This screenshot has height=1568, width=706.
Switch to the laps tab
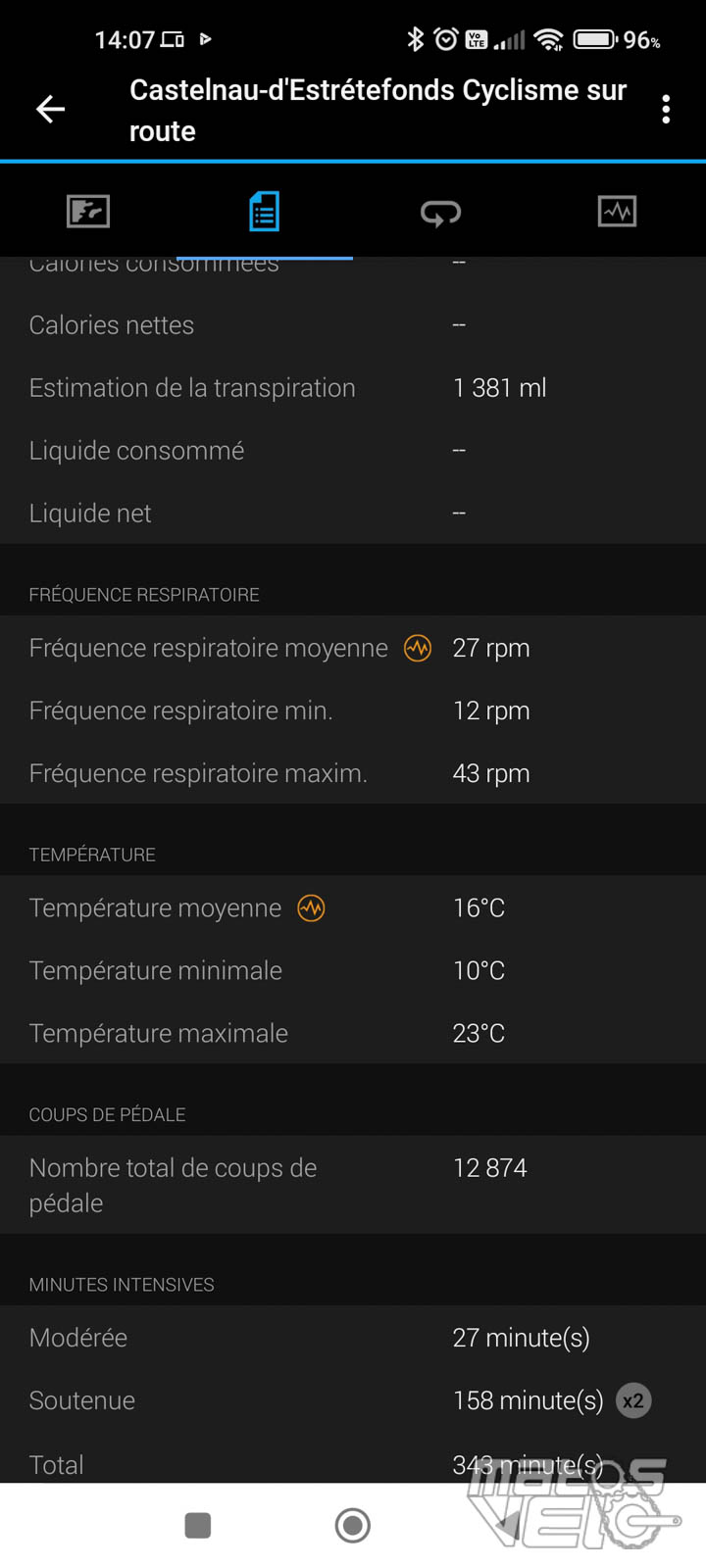tap(440, 212)
